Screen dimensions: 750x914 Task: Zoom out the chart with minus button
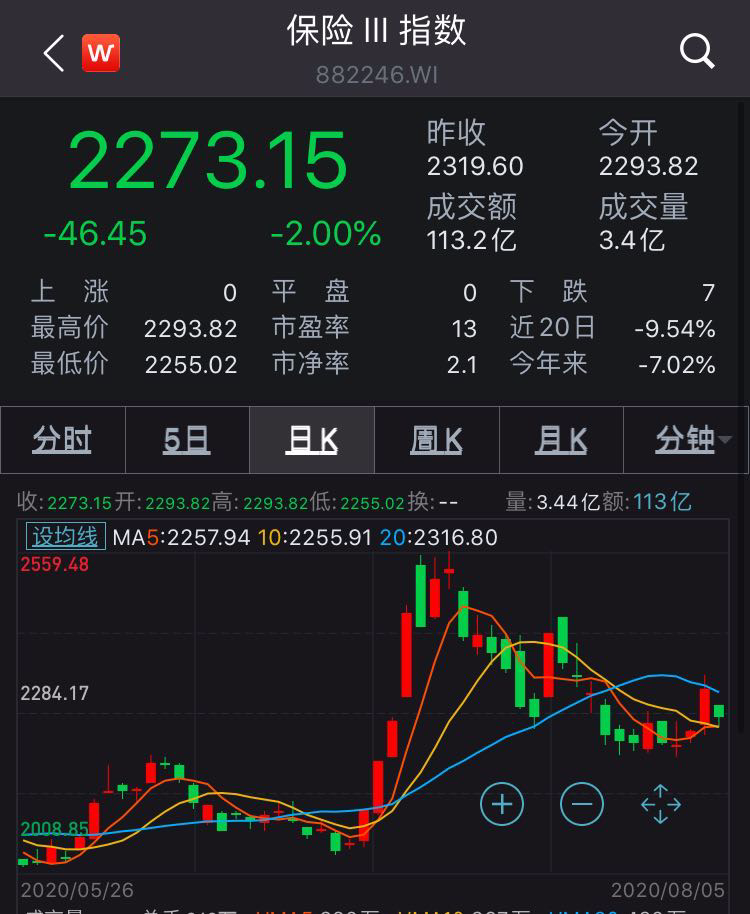tap(582, 803)
